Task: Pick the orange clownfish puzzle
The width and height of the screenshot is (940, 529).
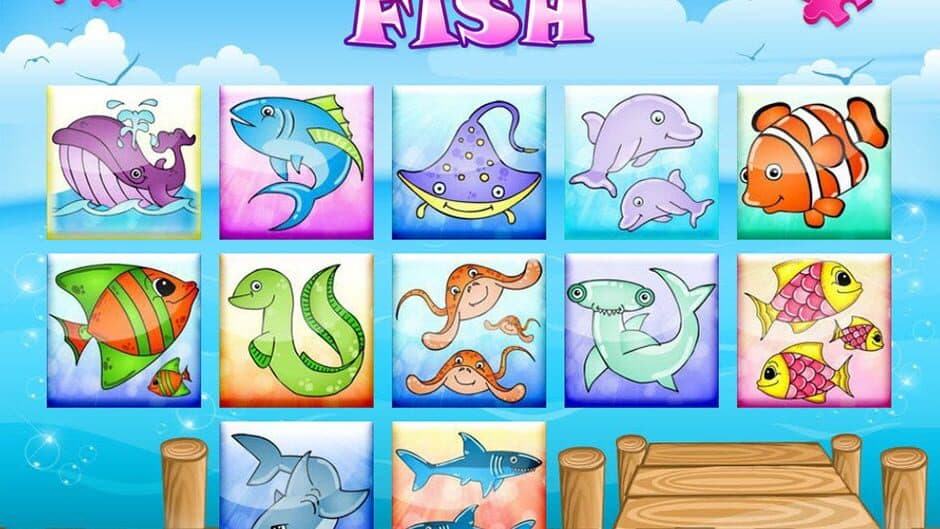Action: tap(813, 162)
